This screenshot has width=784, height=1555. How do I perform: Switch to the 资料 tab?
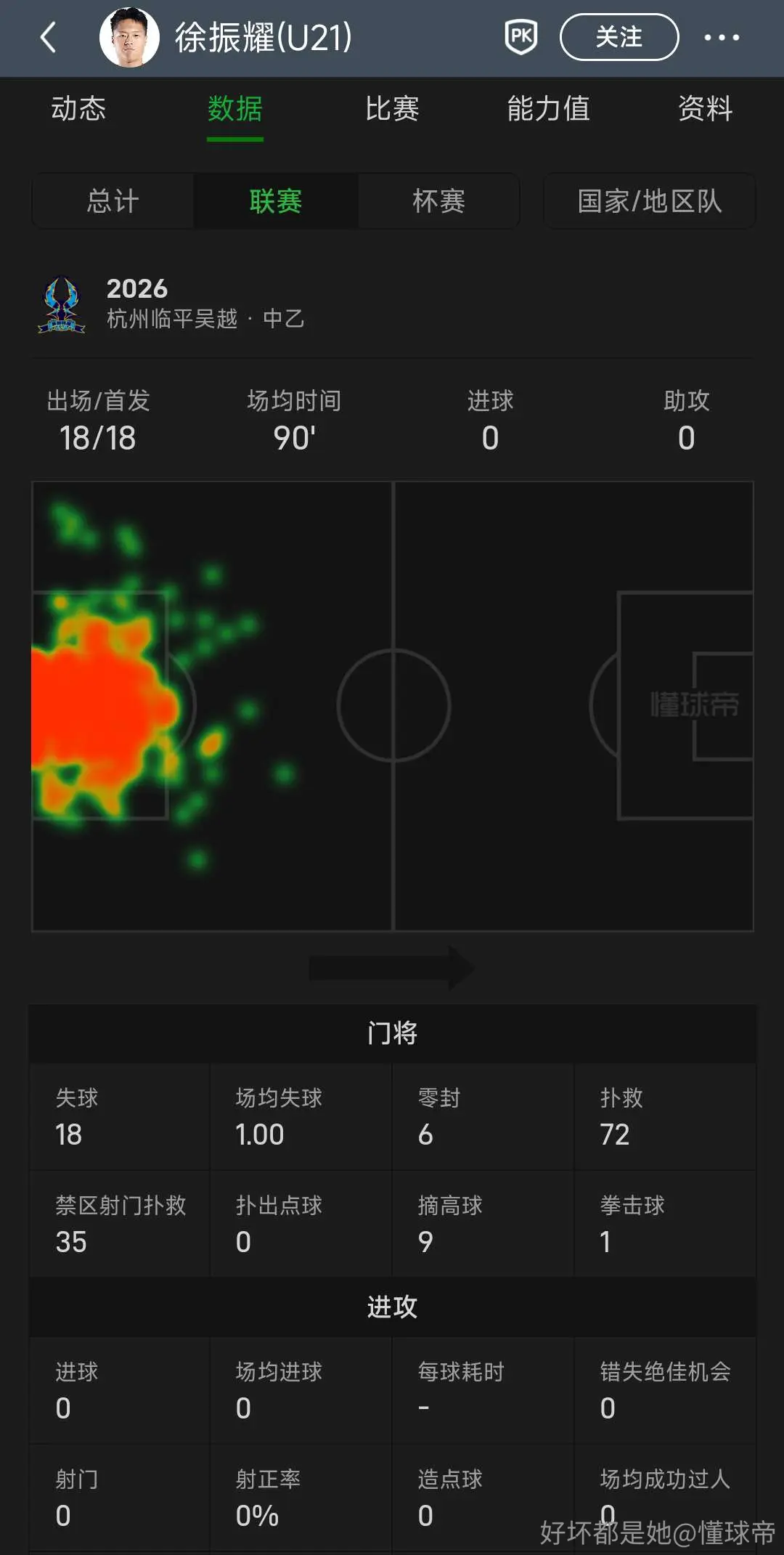point(706,109)
